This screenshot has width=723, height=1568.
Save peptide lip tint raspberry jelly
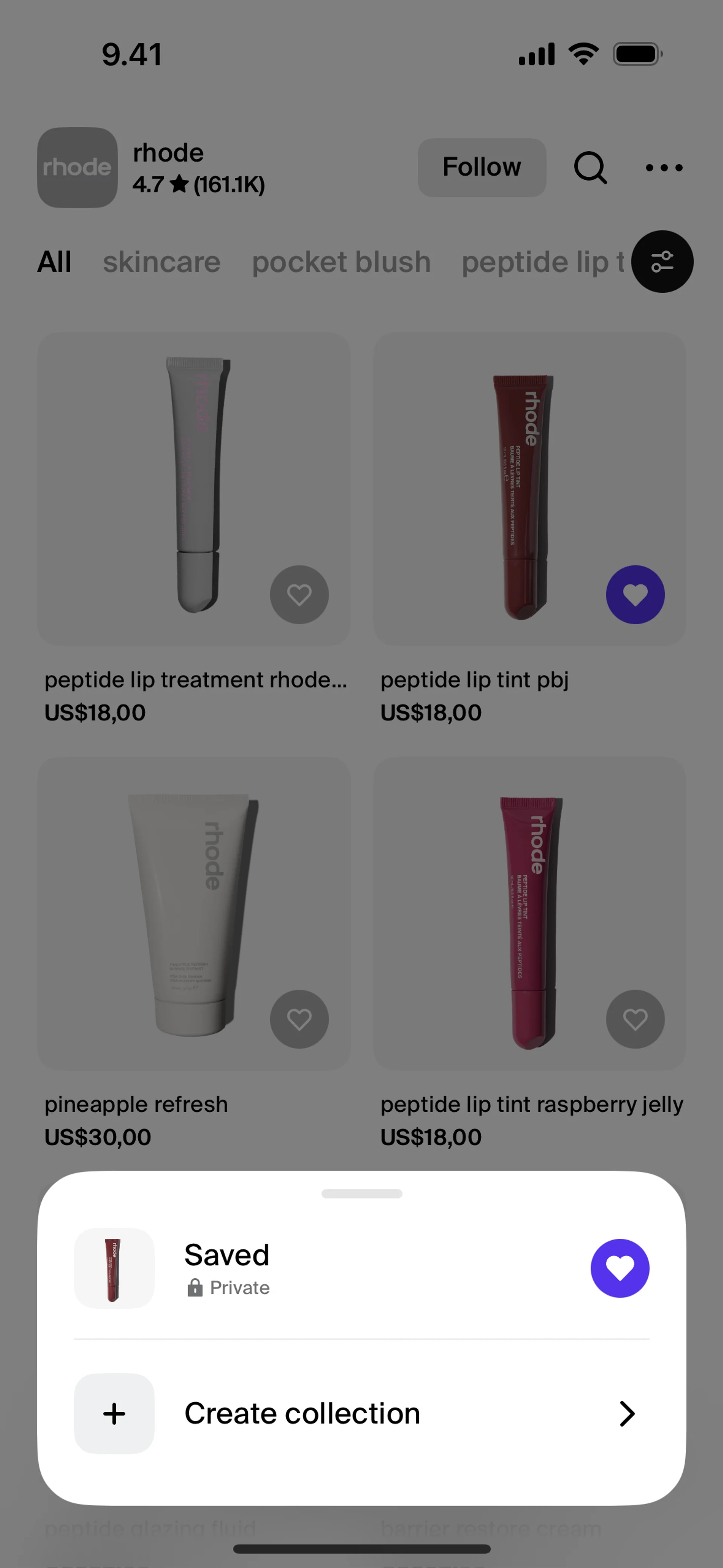click(635, 1019)
